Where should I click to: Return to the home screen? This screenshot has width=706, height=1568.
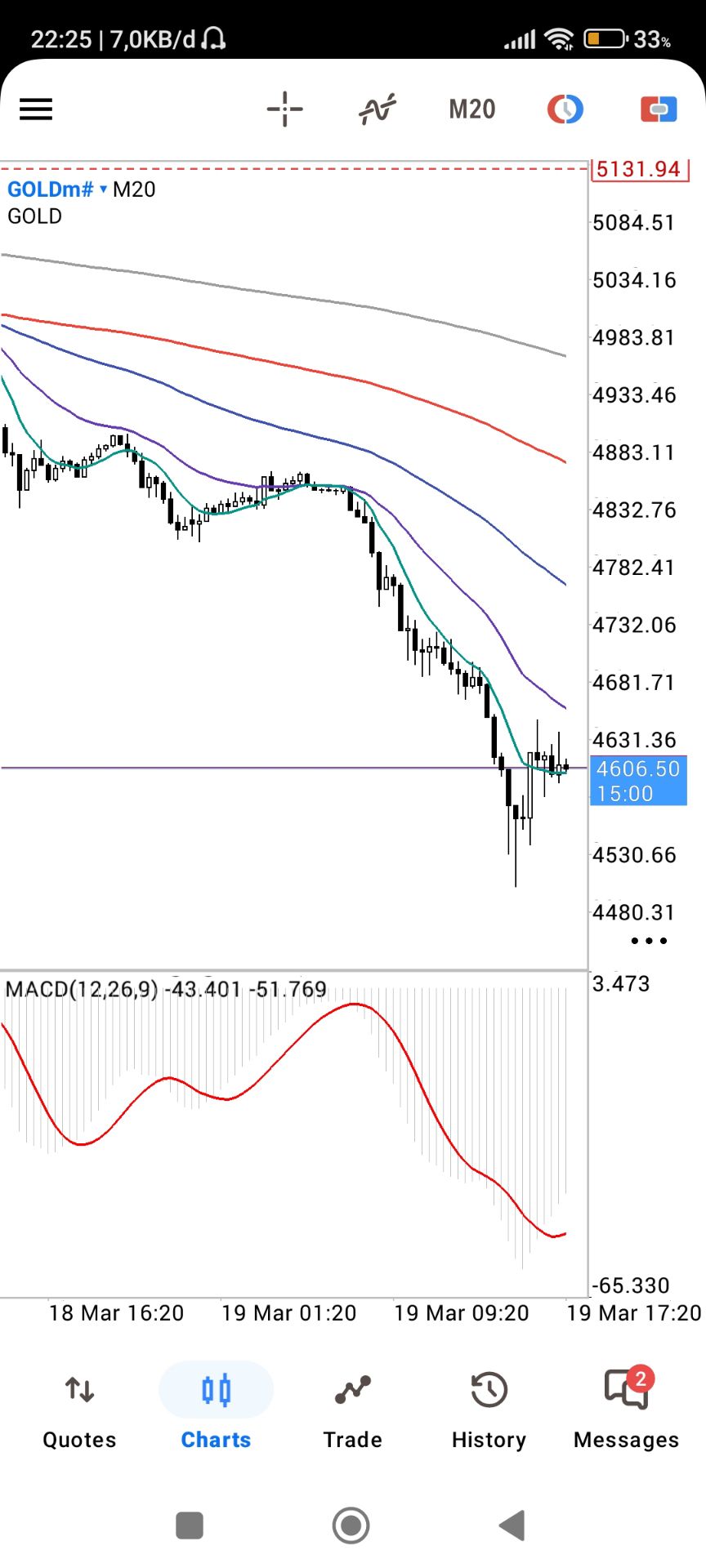(x=351, y=1525)
